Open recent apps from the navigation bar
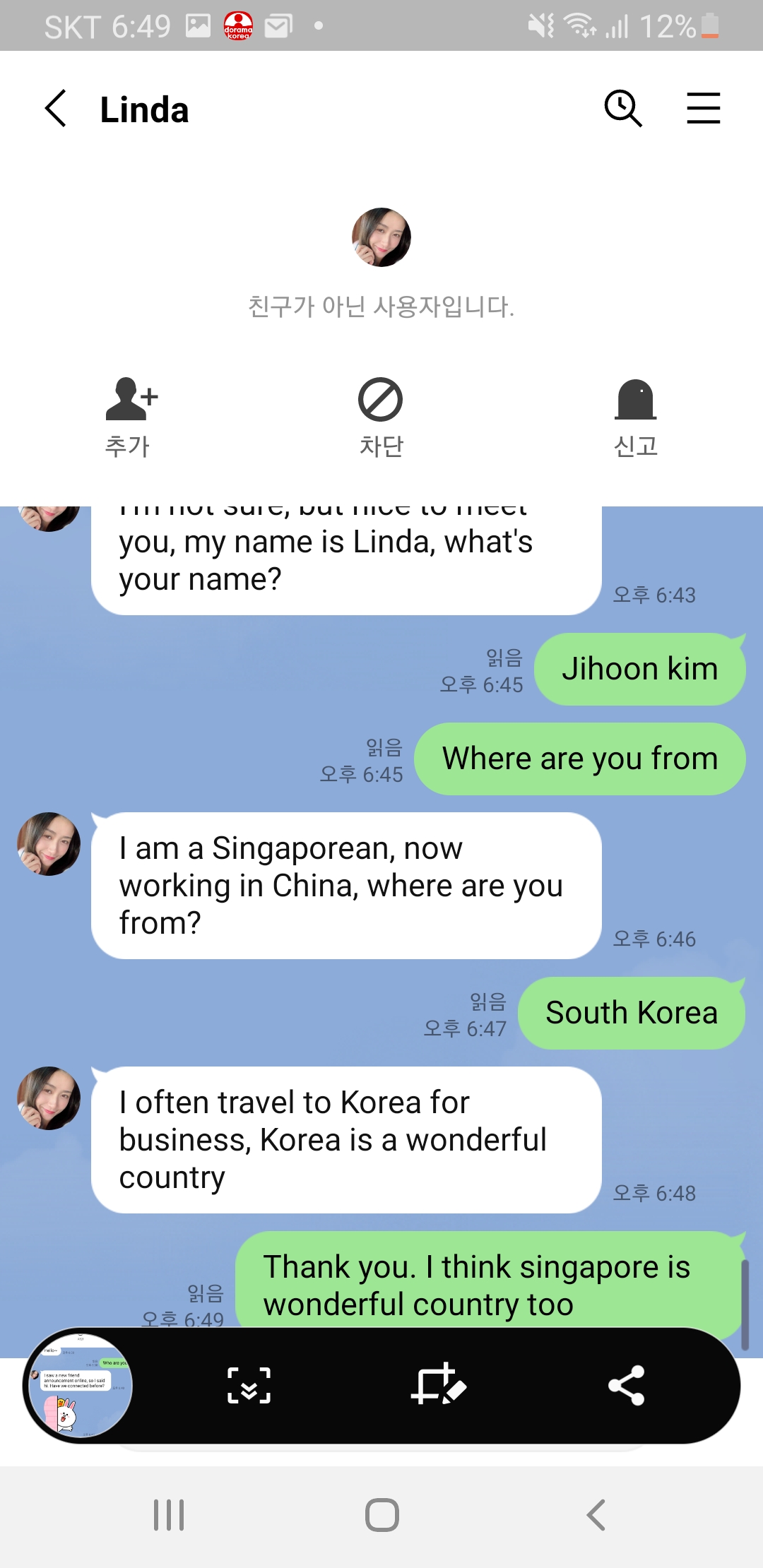Screen dimensions: 763x1568 click(x=169, y=1515)
